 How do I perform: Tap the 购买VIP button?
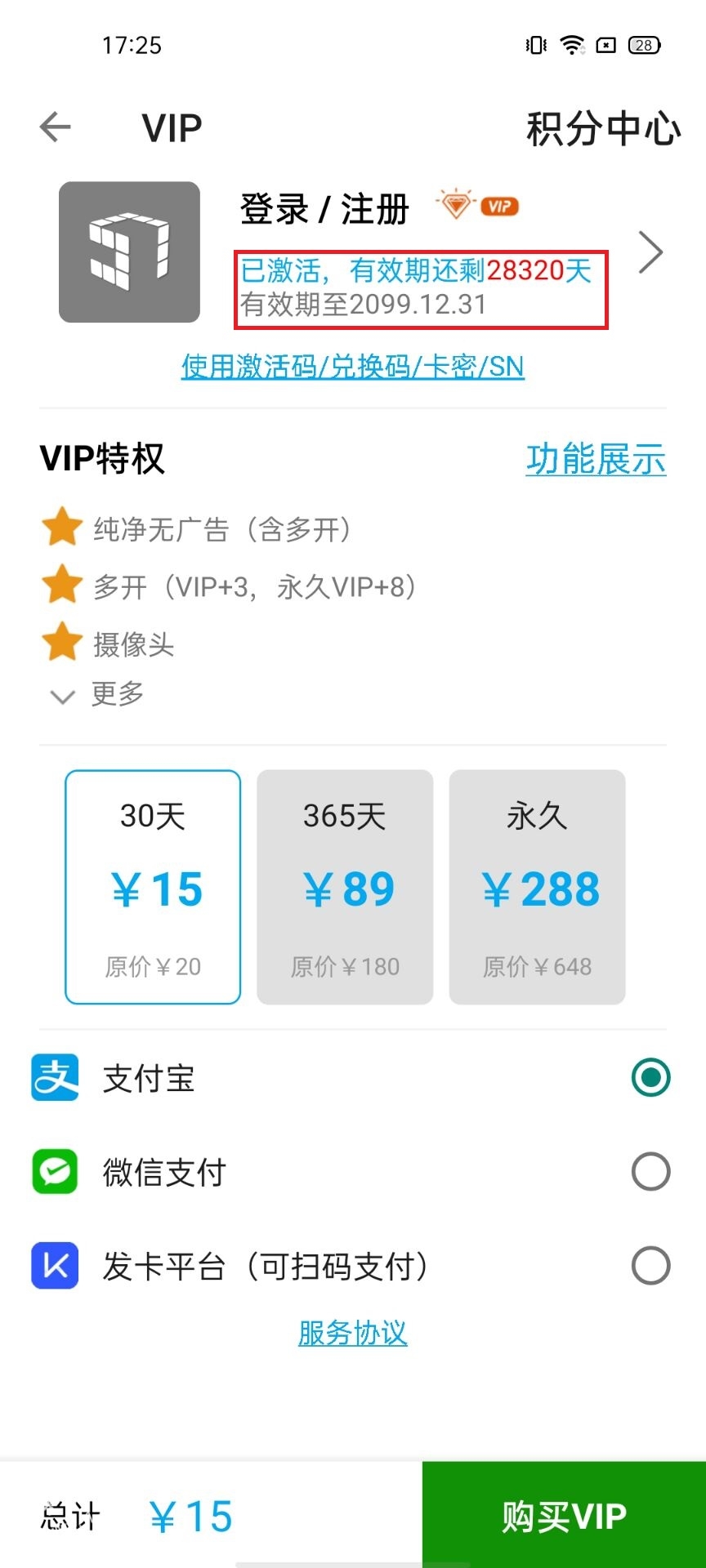[564, 1516]
